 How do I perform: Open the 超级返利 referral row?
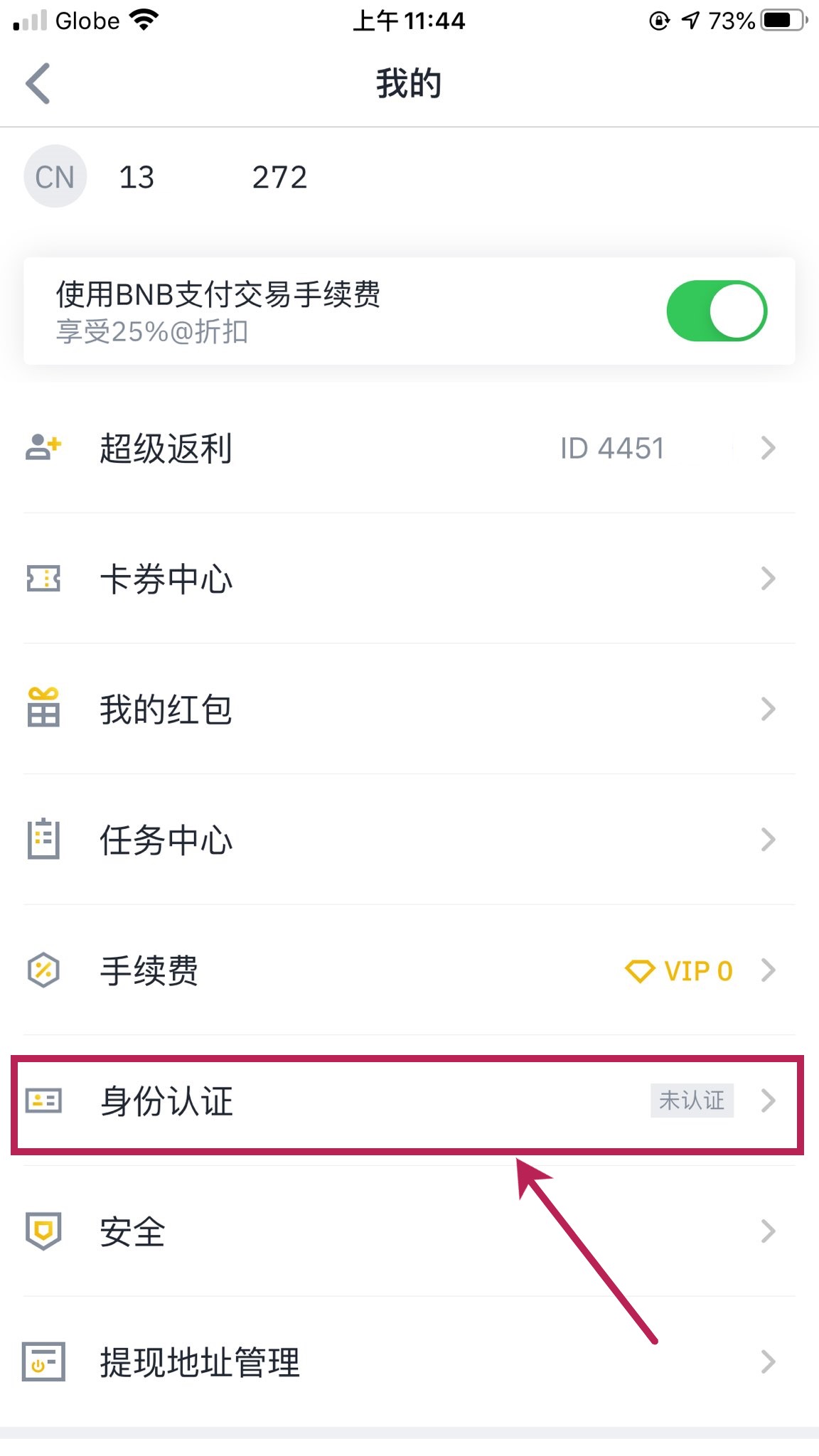tap(409, 449)
